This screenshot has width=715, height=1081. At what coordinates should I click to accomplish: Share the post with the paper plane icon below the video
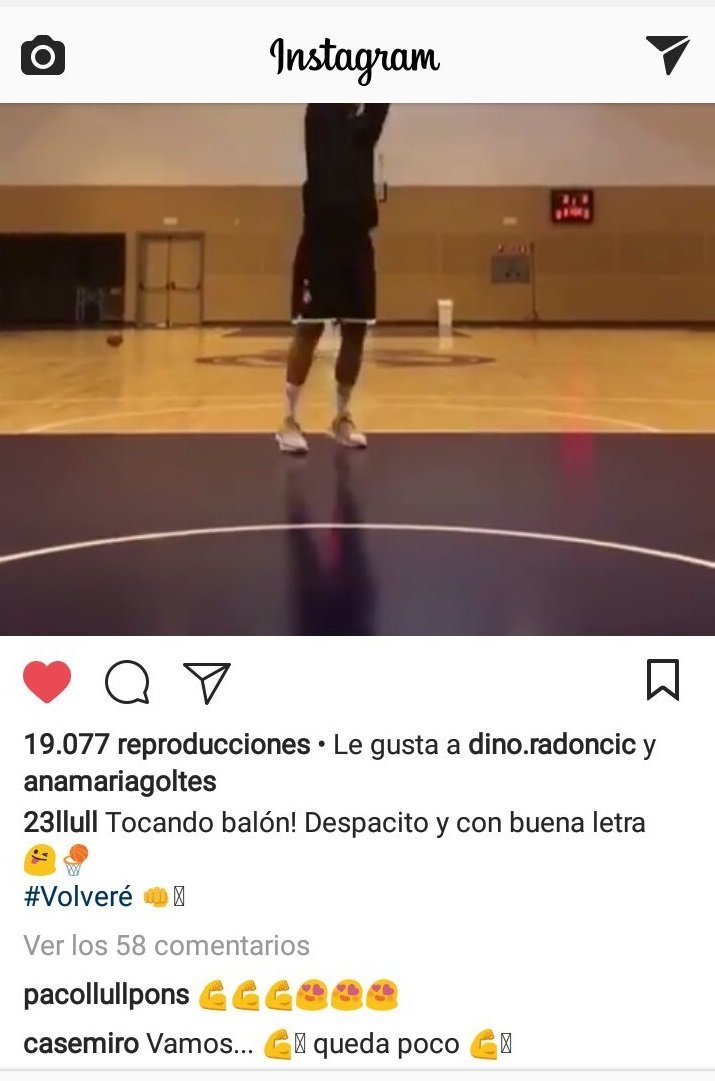click(x=207, y=682)
